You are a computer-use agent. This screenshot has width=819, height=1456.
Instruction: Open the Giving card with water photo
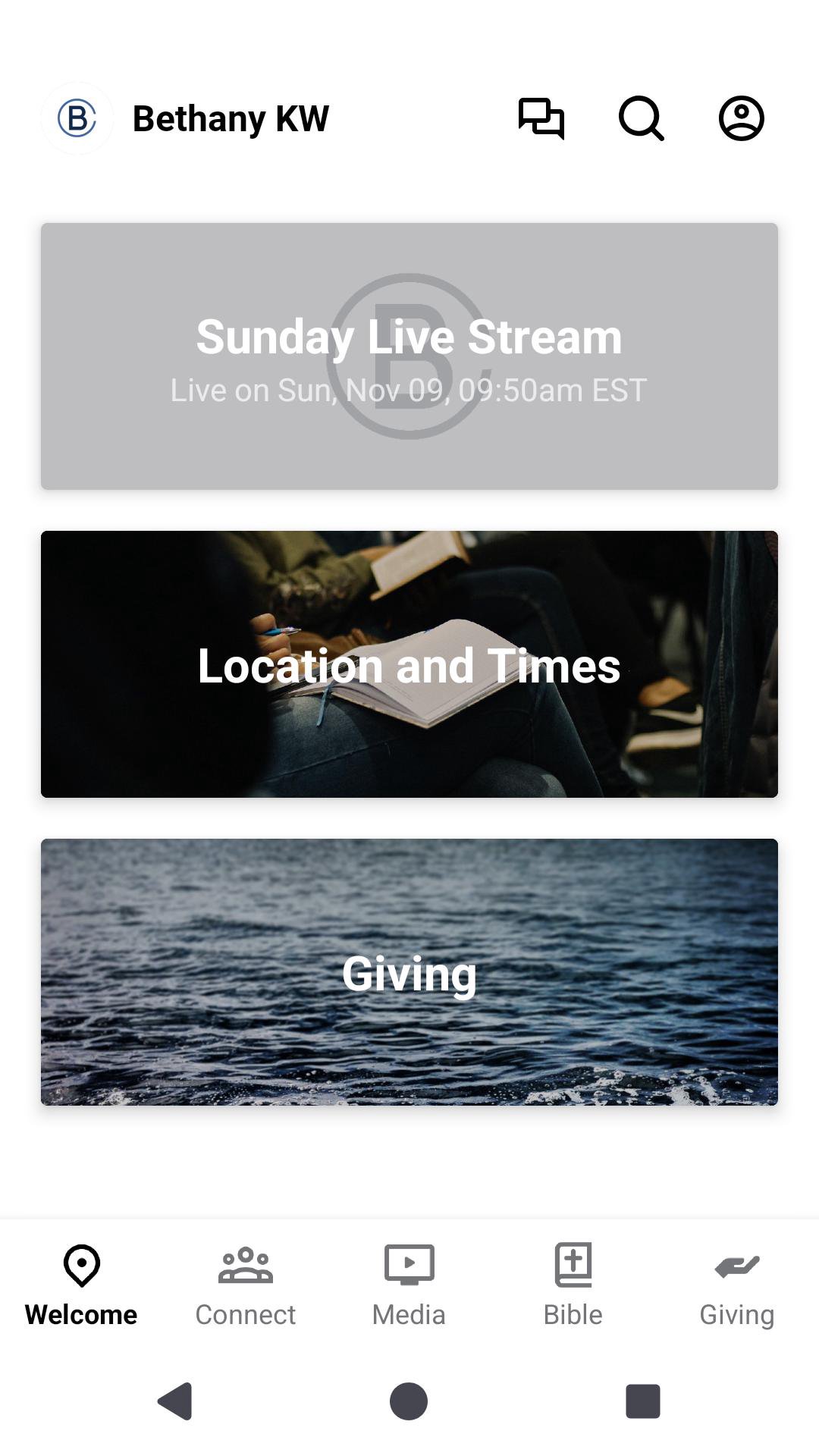409,971
